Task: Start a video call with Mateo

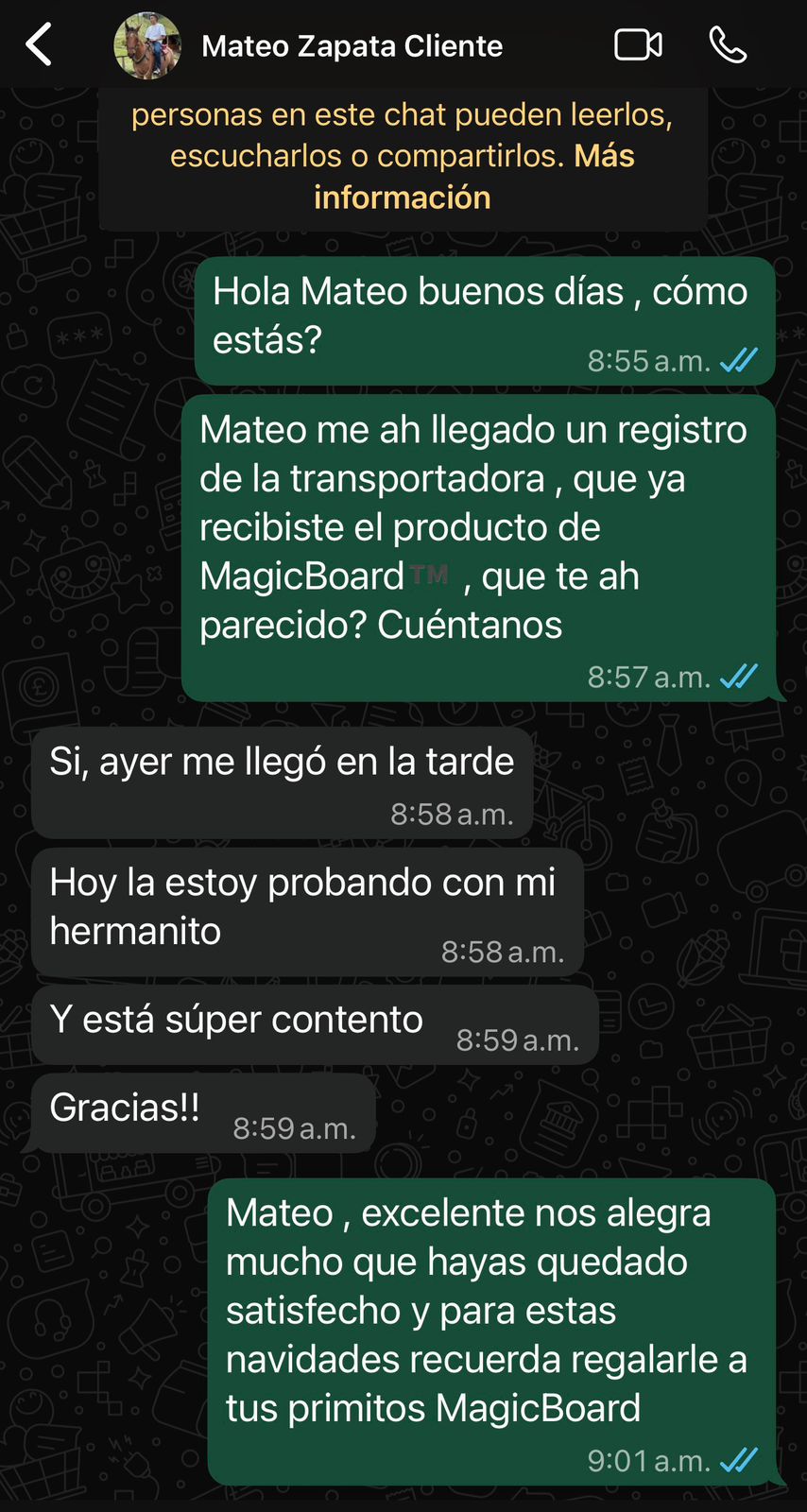Action: click(x=638, y=45)
